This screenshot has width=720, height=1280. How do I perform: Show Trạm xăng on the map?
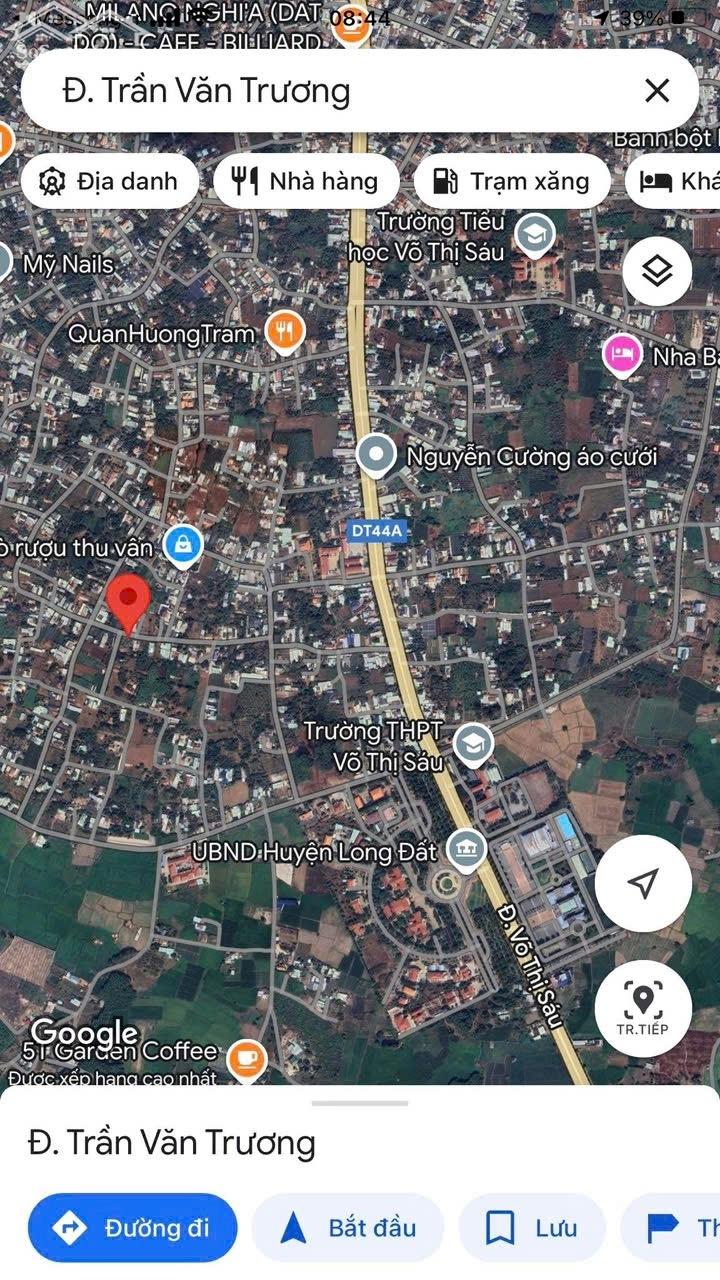coord(511,181)
